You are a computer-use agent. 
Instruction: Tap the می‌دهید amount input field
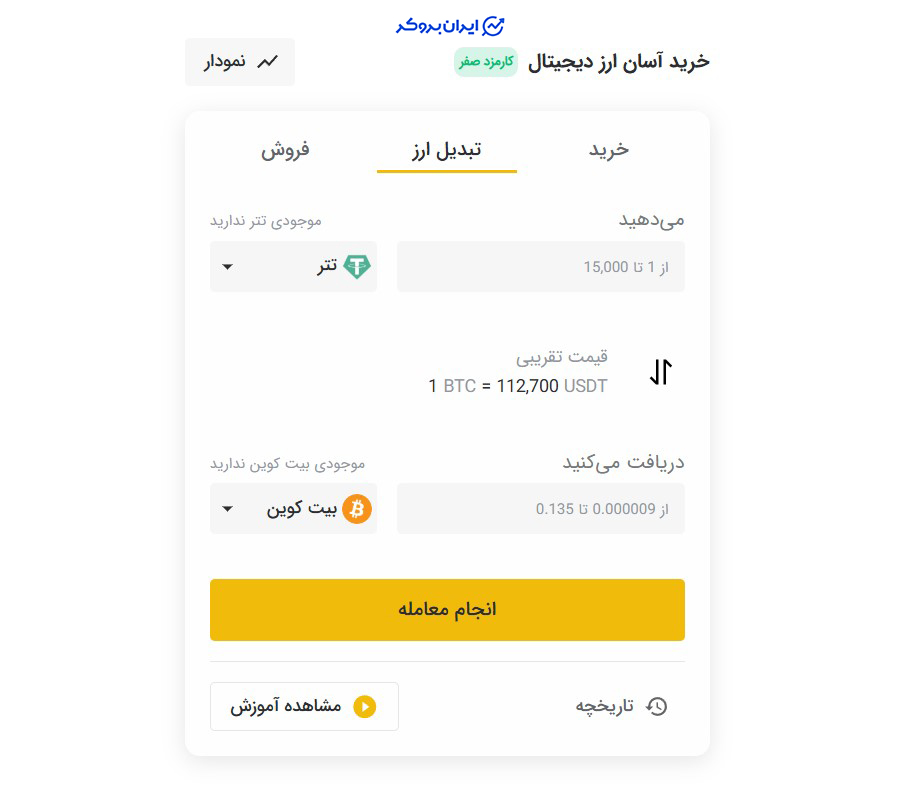[540, 267]
